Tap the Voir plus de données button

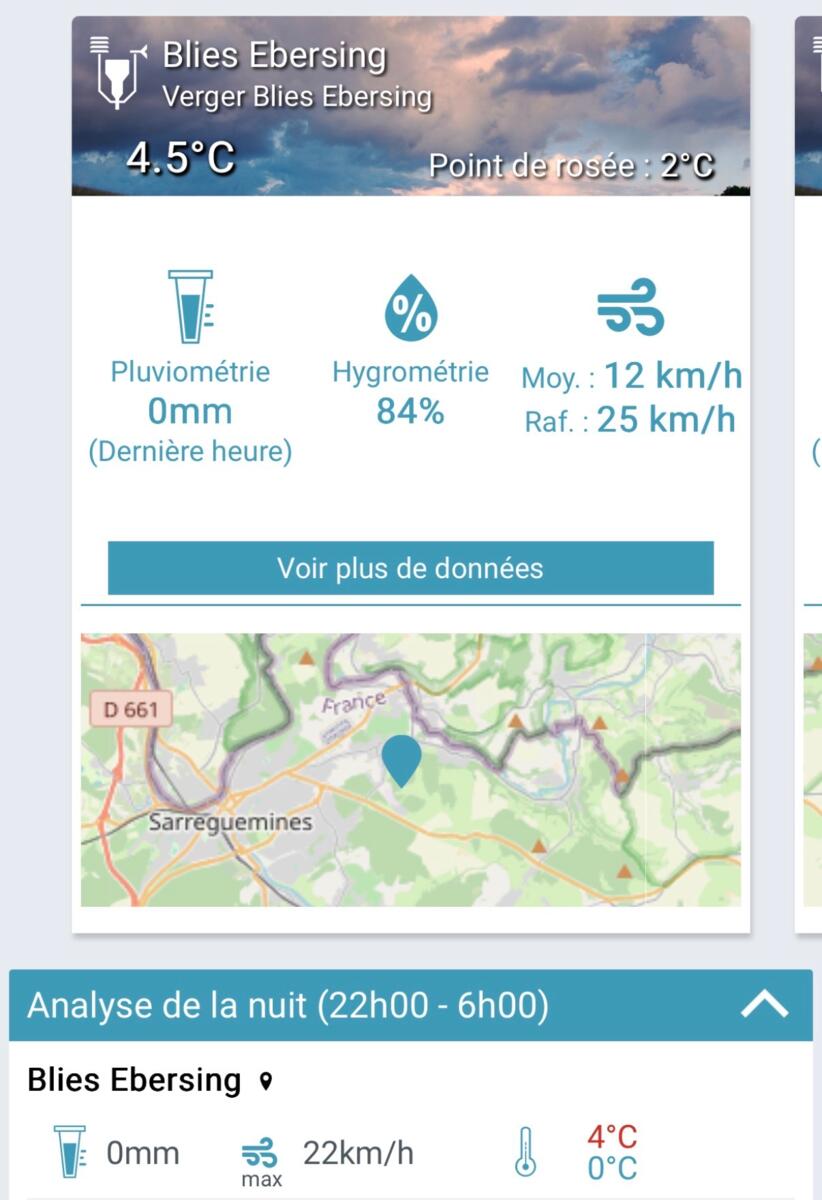click(x=410, y=568)
